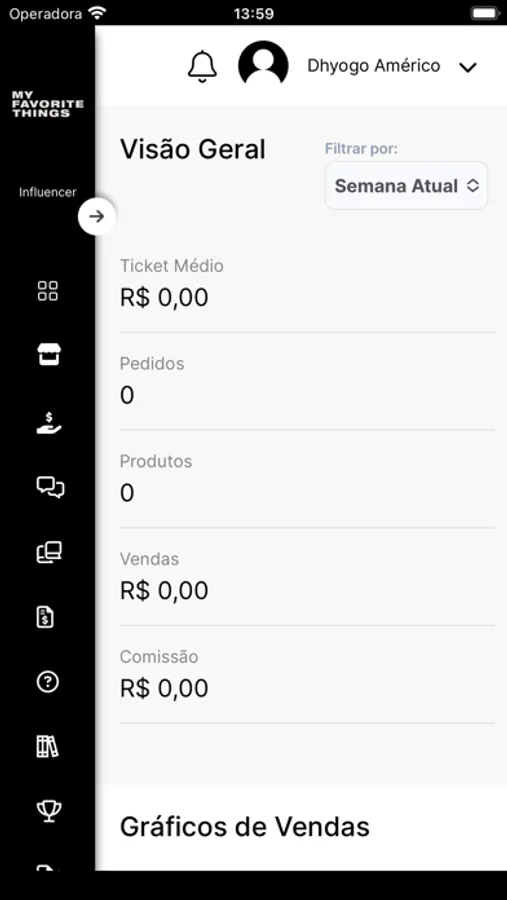507x900 pixels.
Task: Open the dollar invoice document icon
Action: click(x=45, y=617)
